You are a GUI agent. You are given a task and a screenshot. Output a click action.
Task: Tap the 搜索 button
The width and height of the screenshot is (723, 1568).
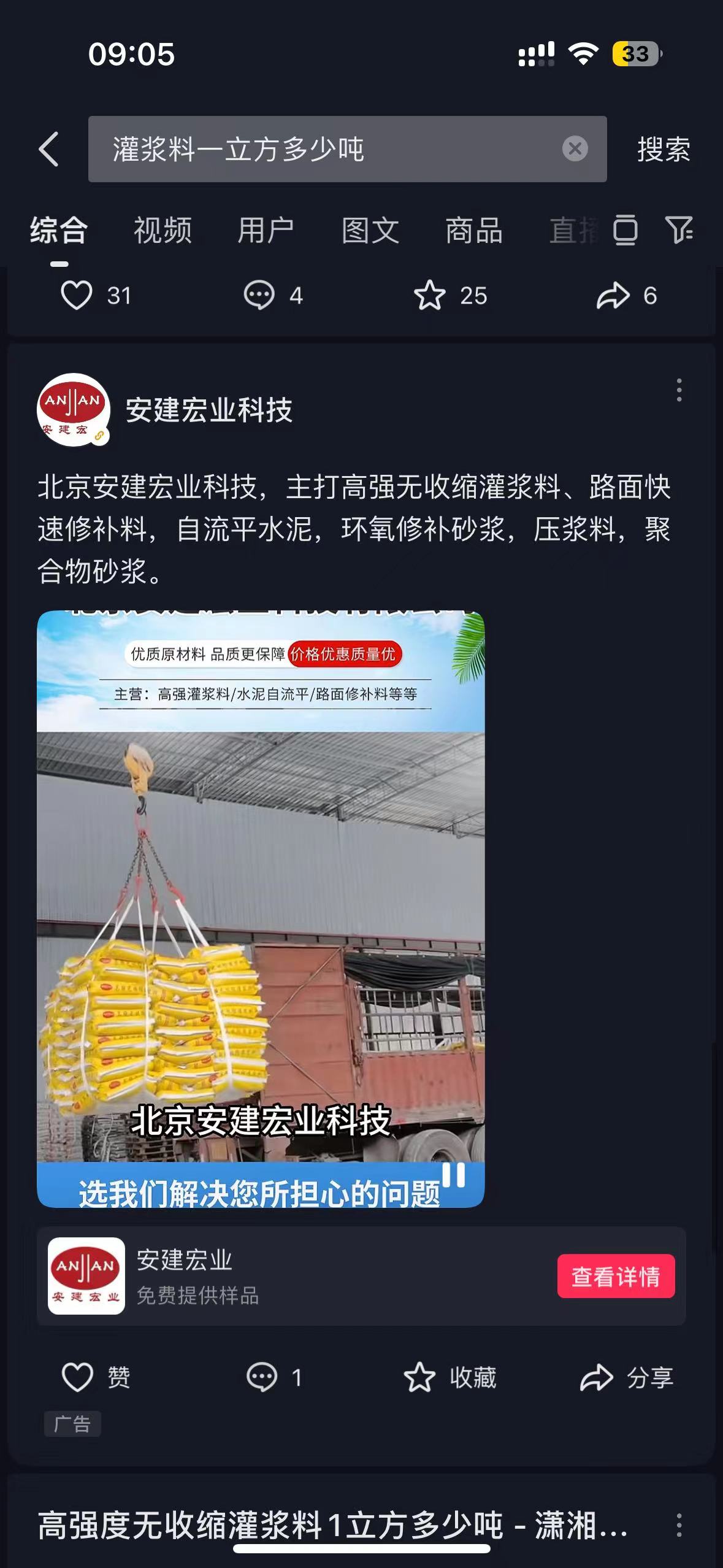click(x=664, y=149)
